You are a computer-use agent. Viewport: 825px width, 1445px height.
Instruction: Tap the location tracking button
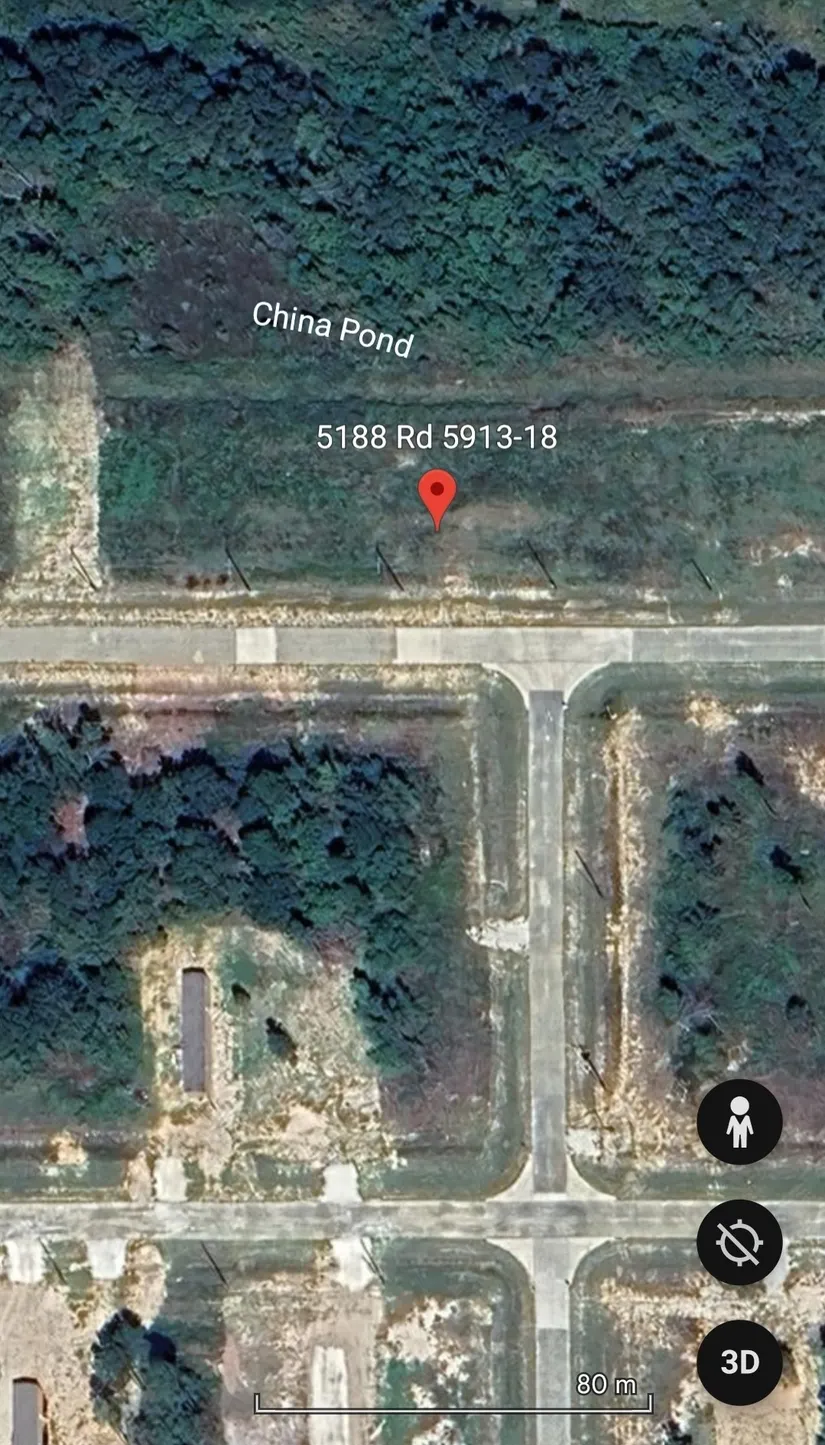(739, 1242)
